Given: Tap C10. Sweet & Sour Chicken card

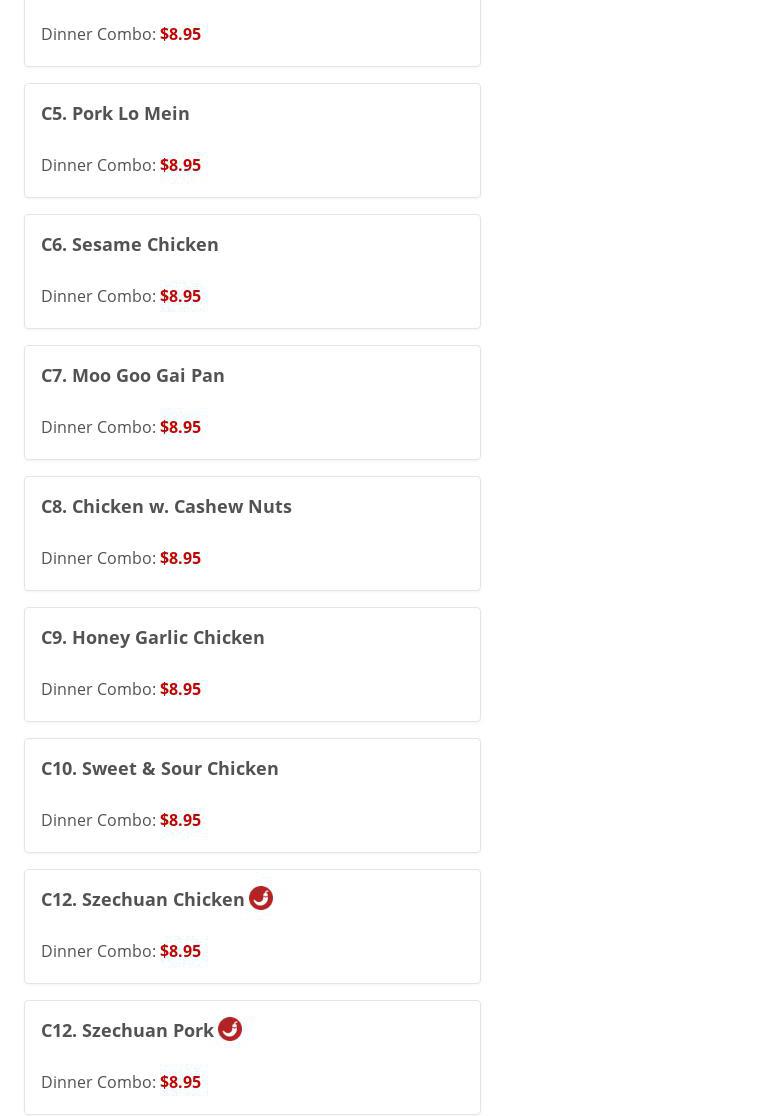Looking at the screenshot, I should tap(252, 795).
